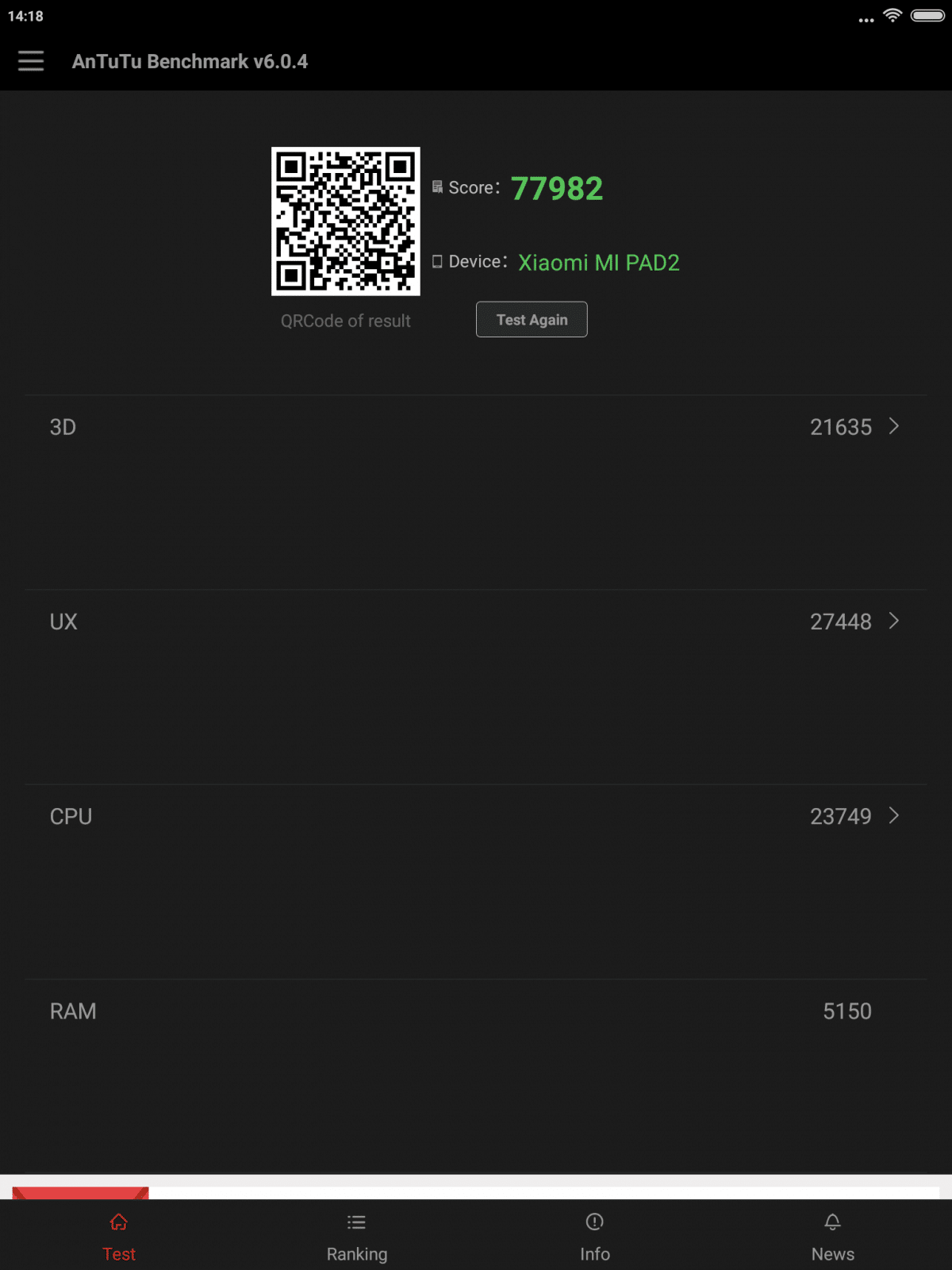Select the Test tab
Image resolution: width=952 pixels, height=1270 pixels.
point(119,1237)
